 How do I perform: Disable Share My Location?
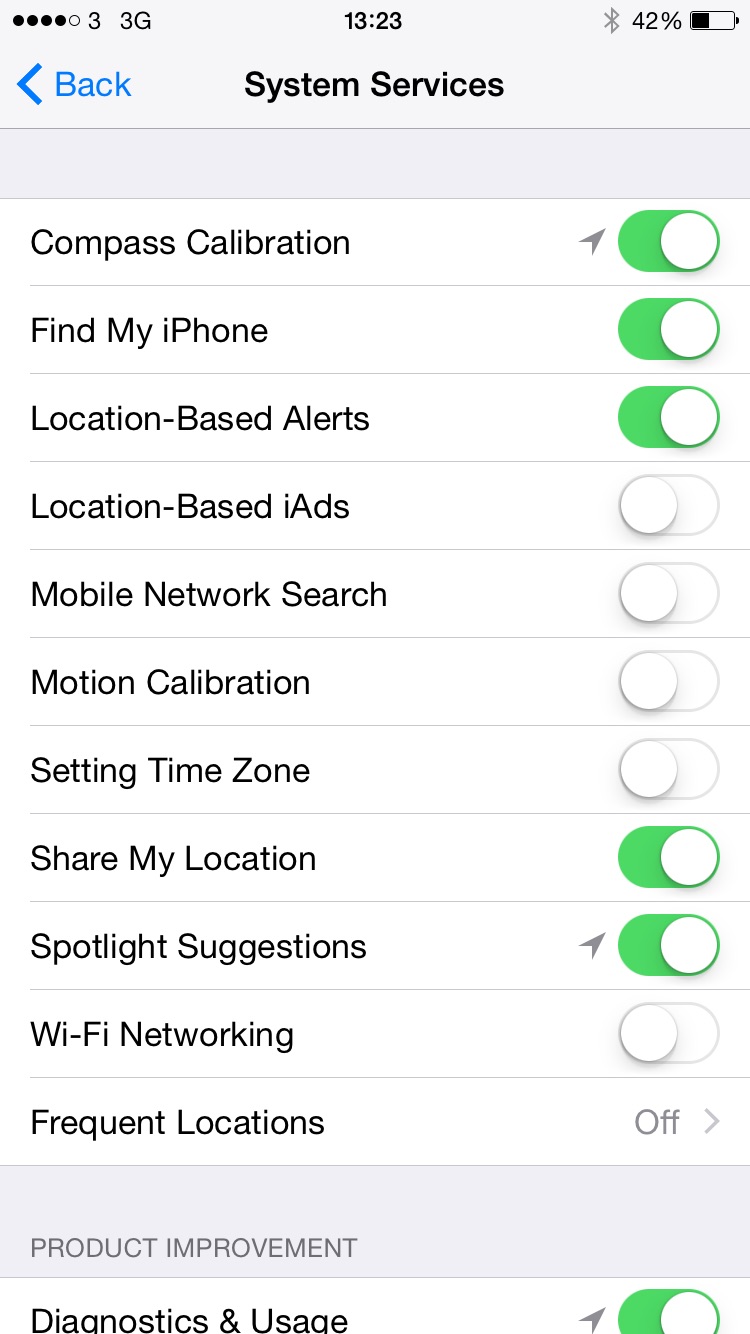coord(669,858)
